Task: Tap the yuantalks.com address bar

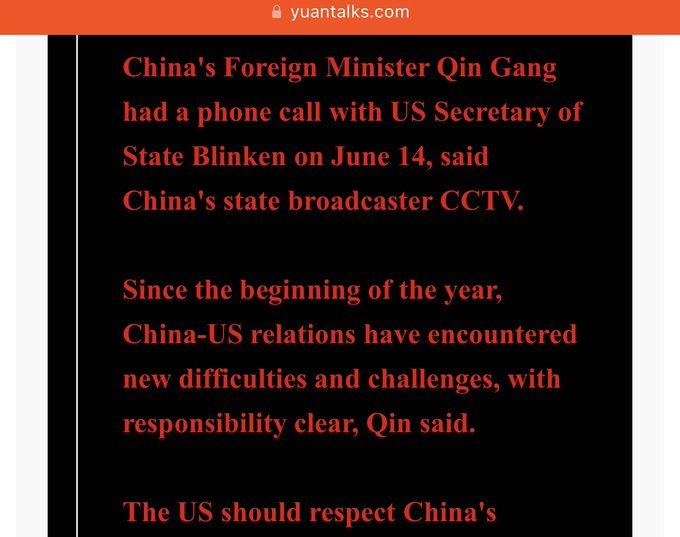Action: [x=340, y=13]
